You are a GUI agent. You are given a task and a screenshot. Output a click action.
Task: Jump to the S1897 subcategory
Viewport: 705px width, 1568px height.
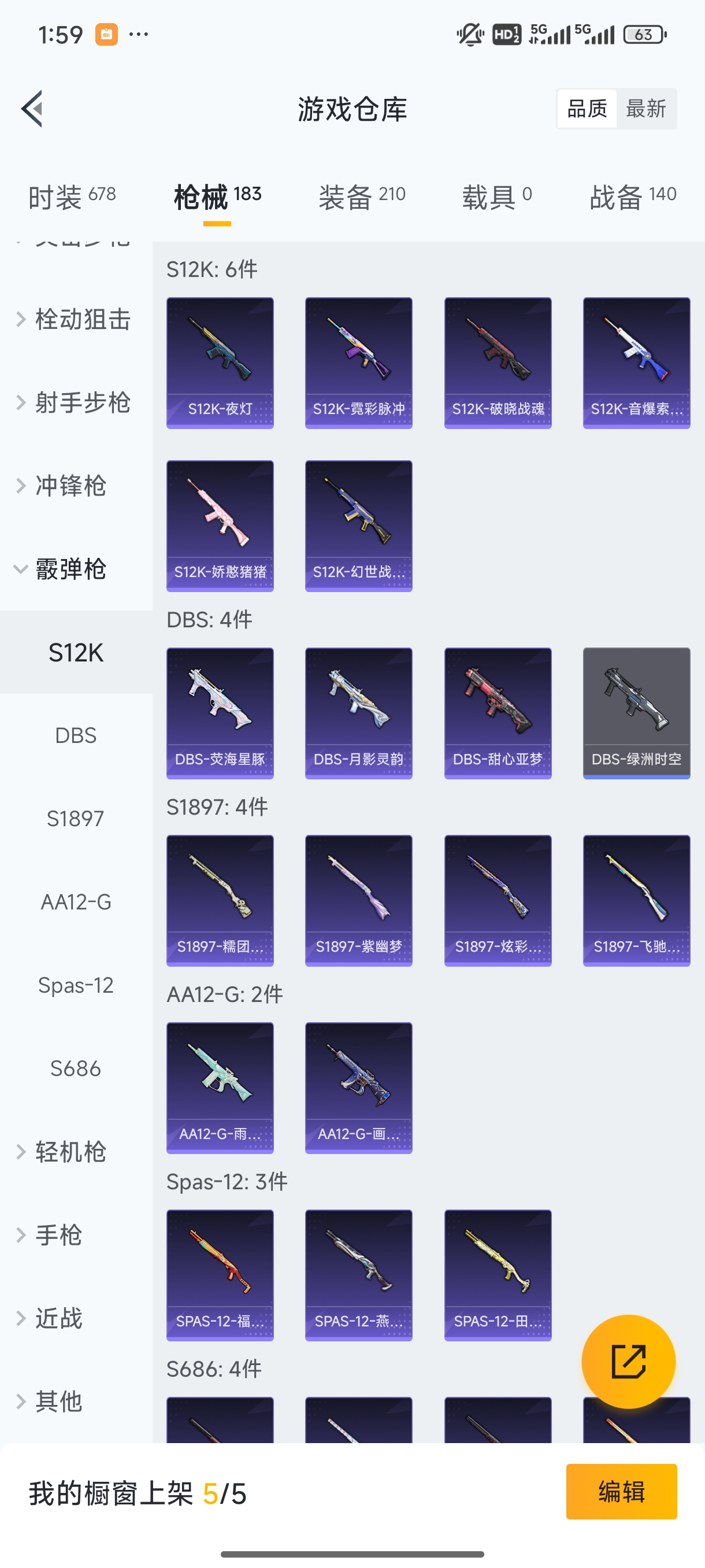(76, 819)
